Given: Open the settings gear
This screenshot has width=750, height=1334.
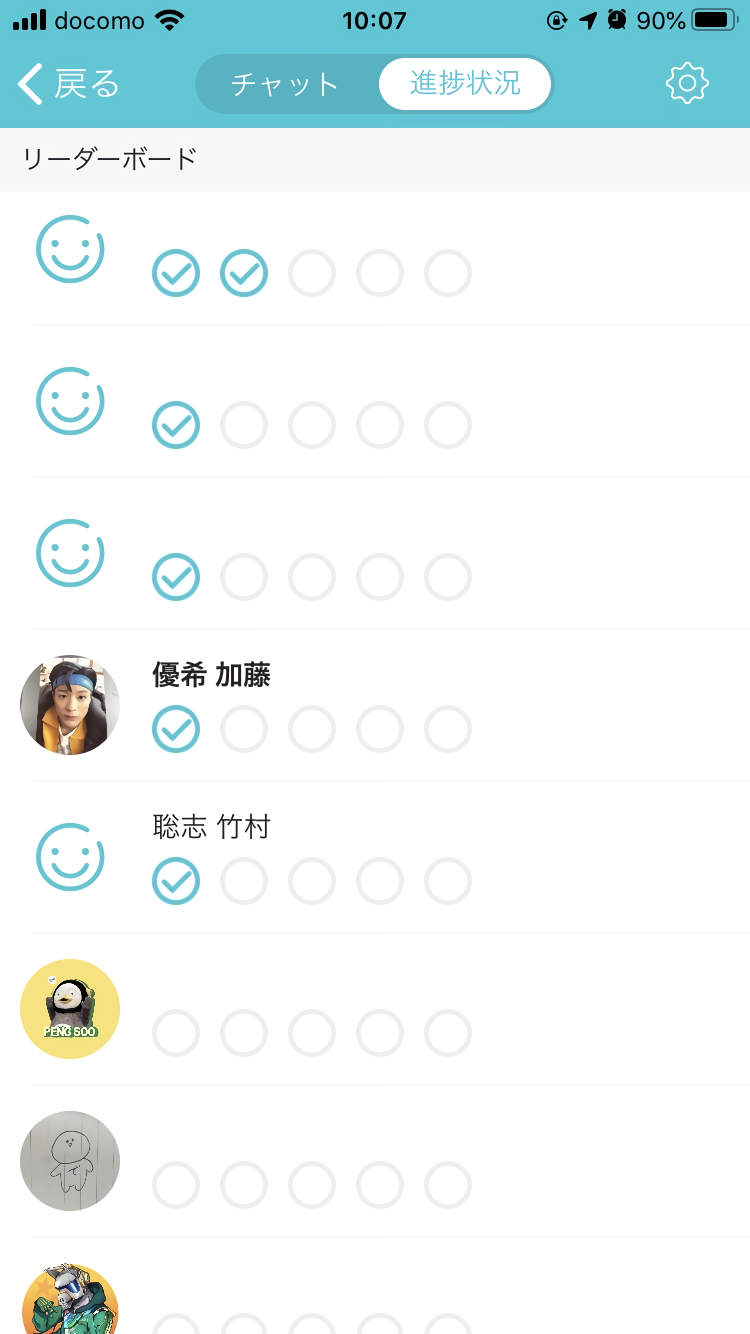Looking at the screenshot, I should 687,84.
